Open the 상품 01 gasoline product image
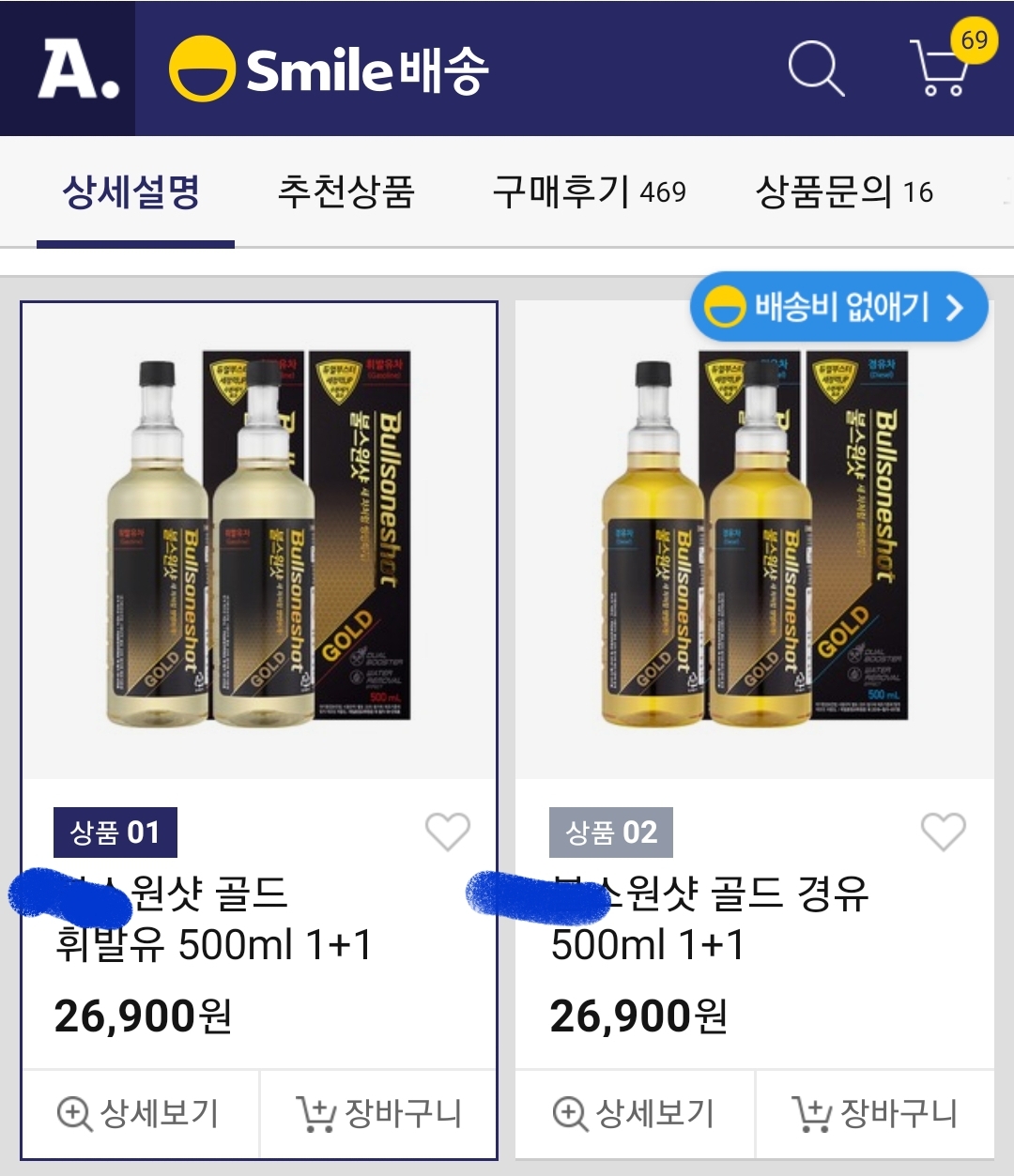 click(259, 540)
